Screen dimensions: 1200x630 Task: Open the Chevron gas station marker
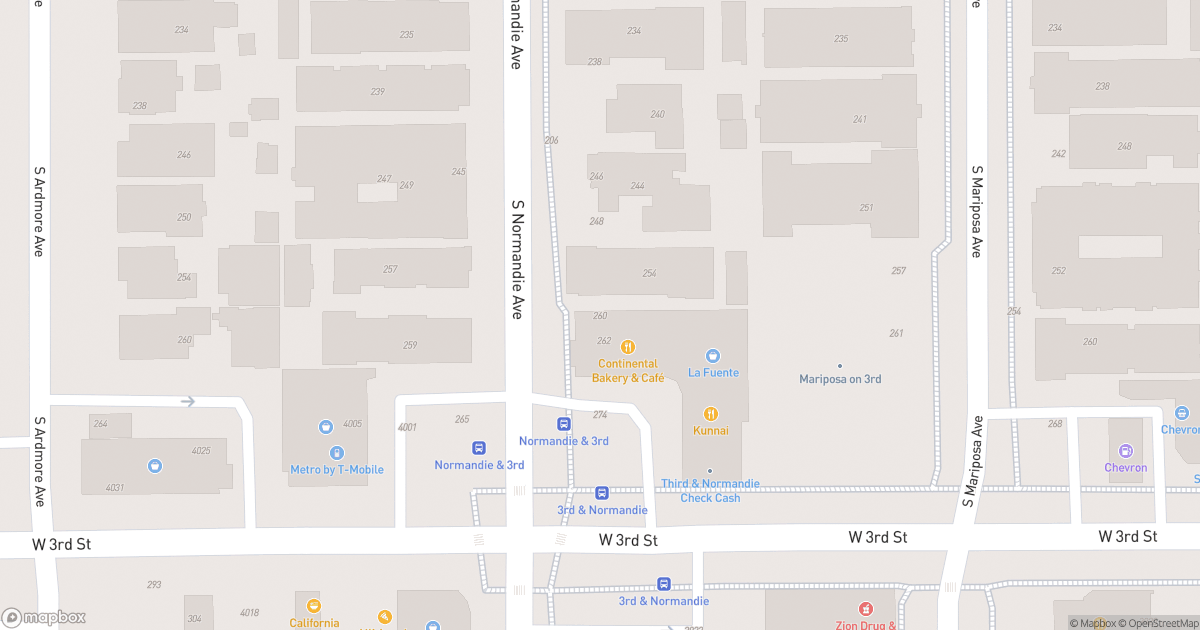tap(1126, 451)
